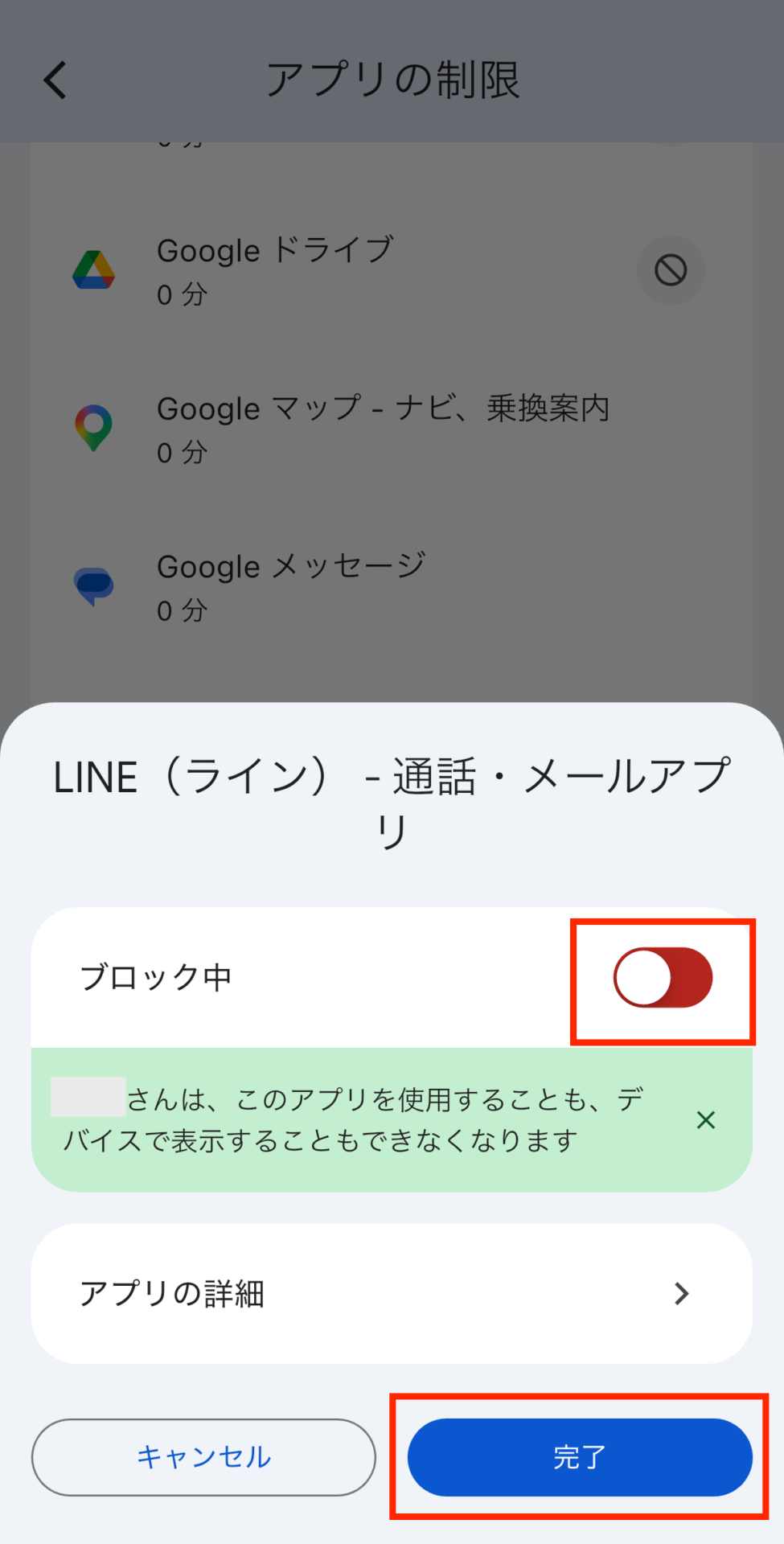Tap the back arrow icon
Screen dimensions: 784x1544
pos(54,80)
